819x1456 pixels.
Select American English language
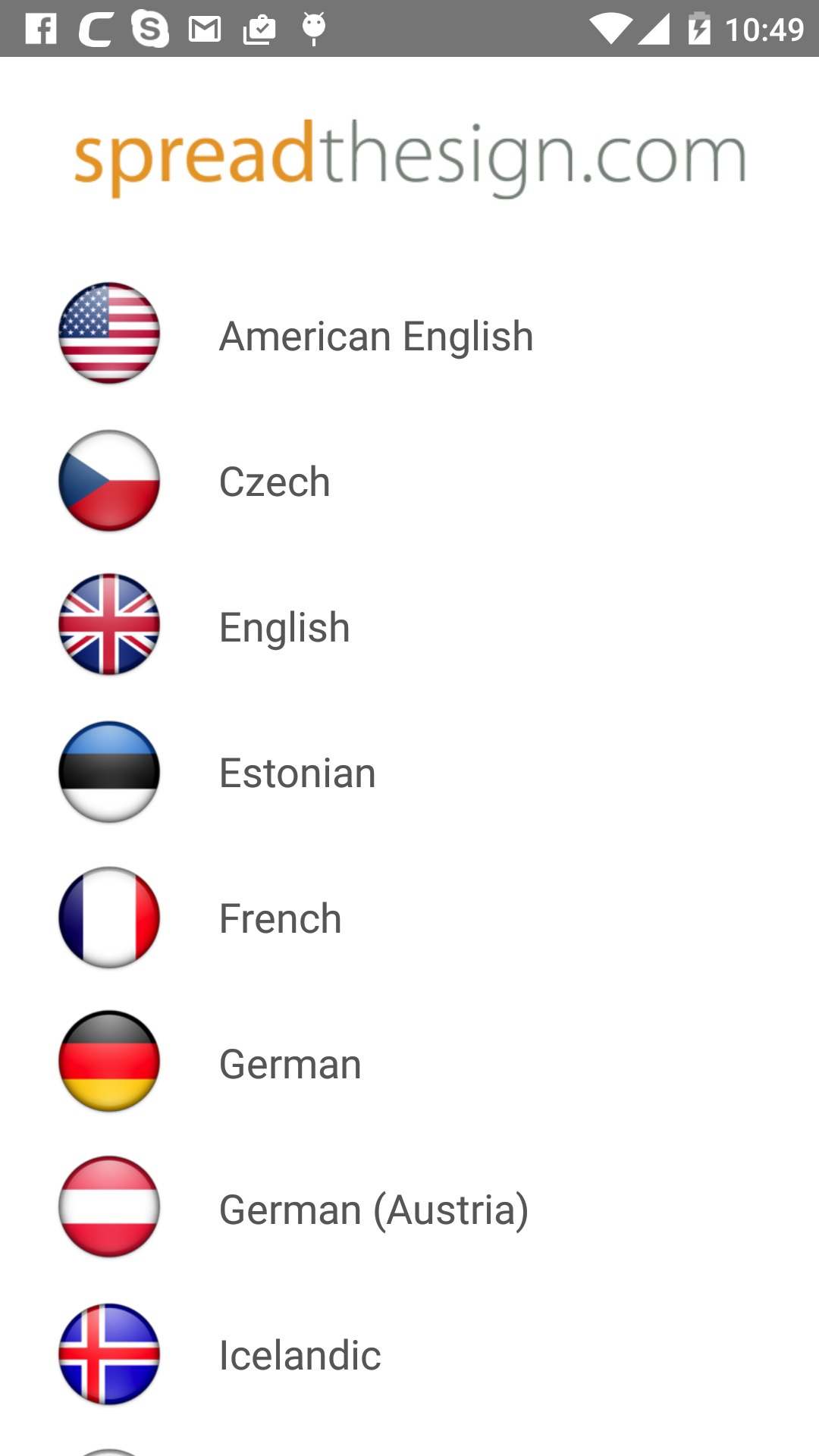coord(409,334)
